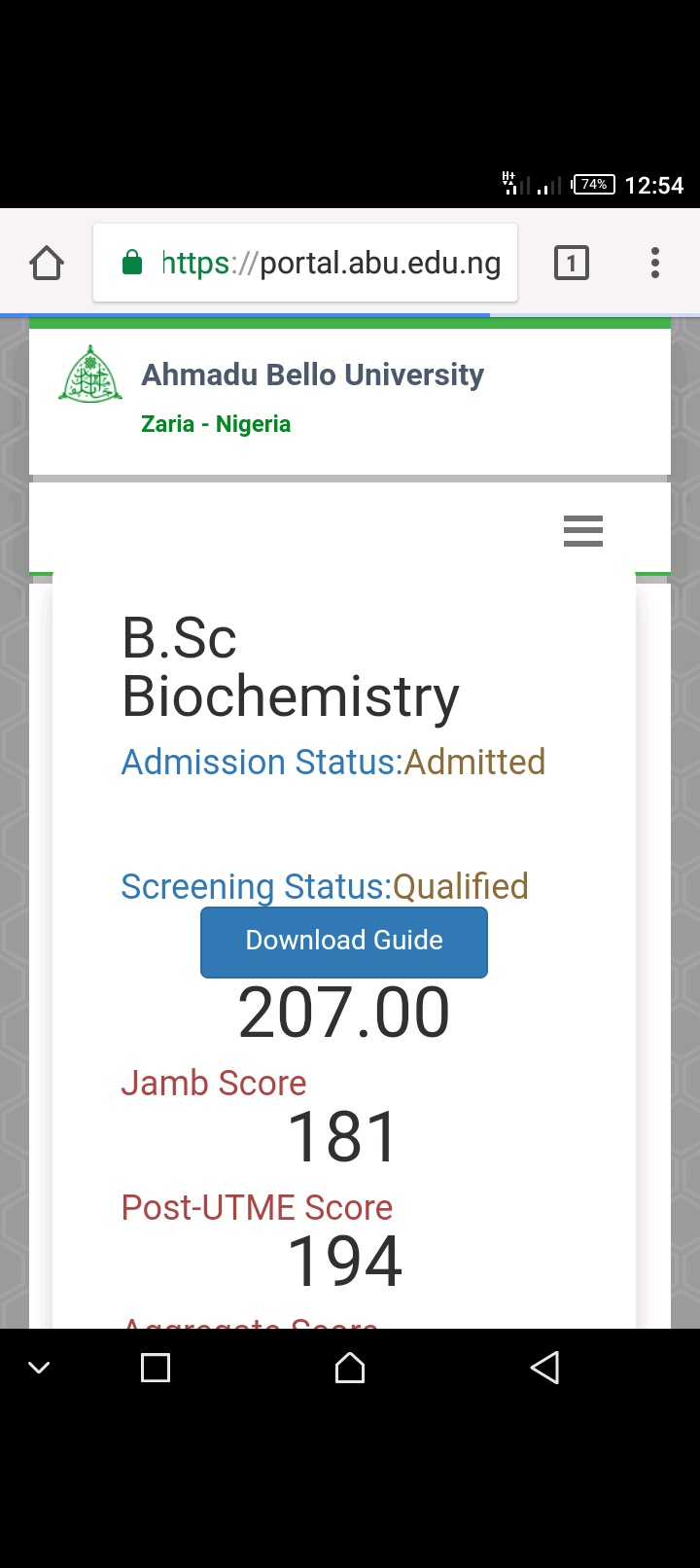Viewport: 700px width, 1568px height.
Task: Open the browser overflow menu
Action: coord(655,263)
